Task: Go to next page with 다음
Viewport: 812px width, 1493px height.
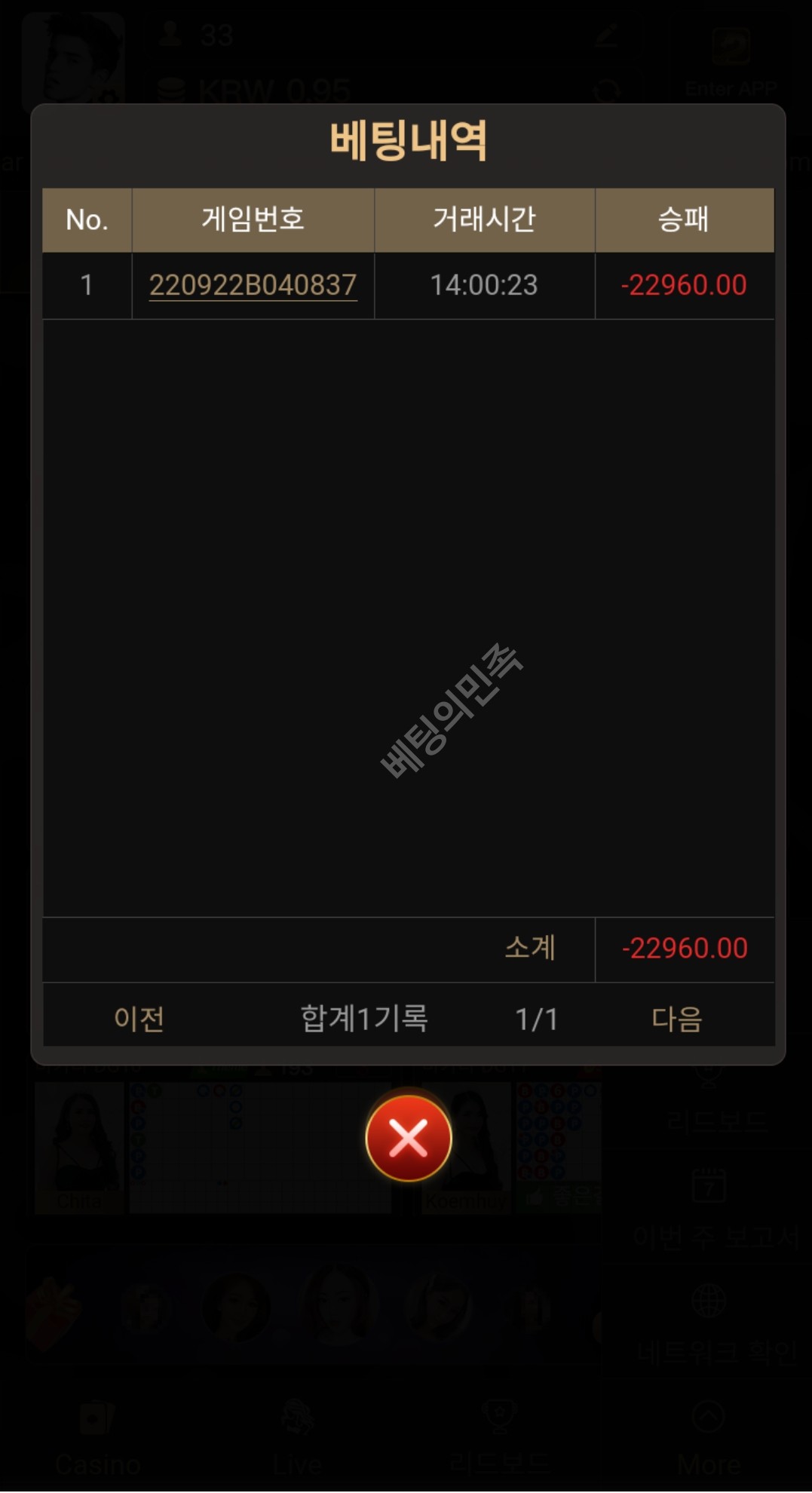Action: coord(676,1019)
